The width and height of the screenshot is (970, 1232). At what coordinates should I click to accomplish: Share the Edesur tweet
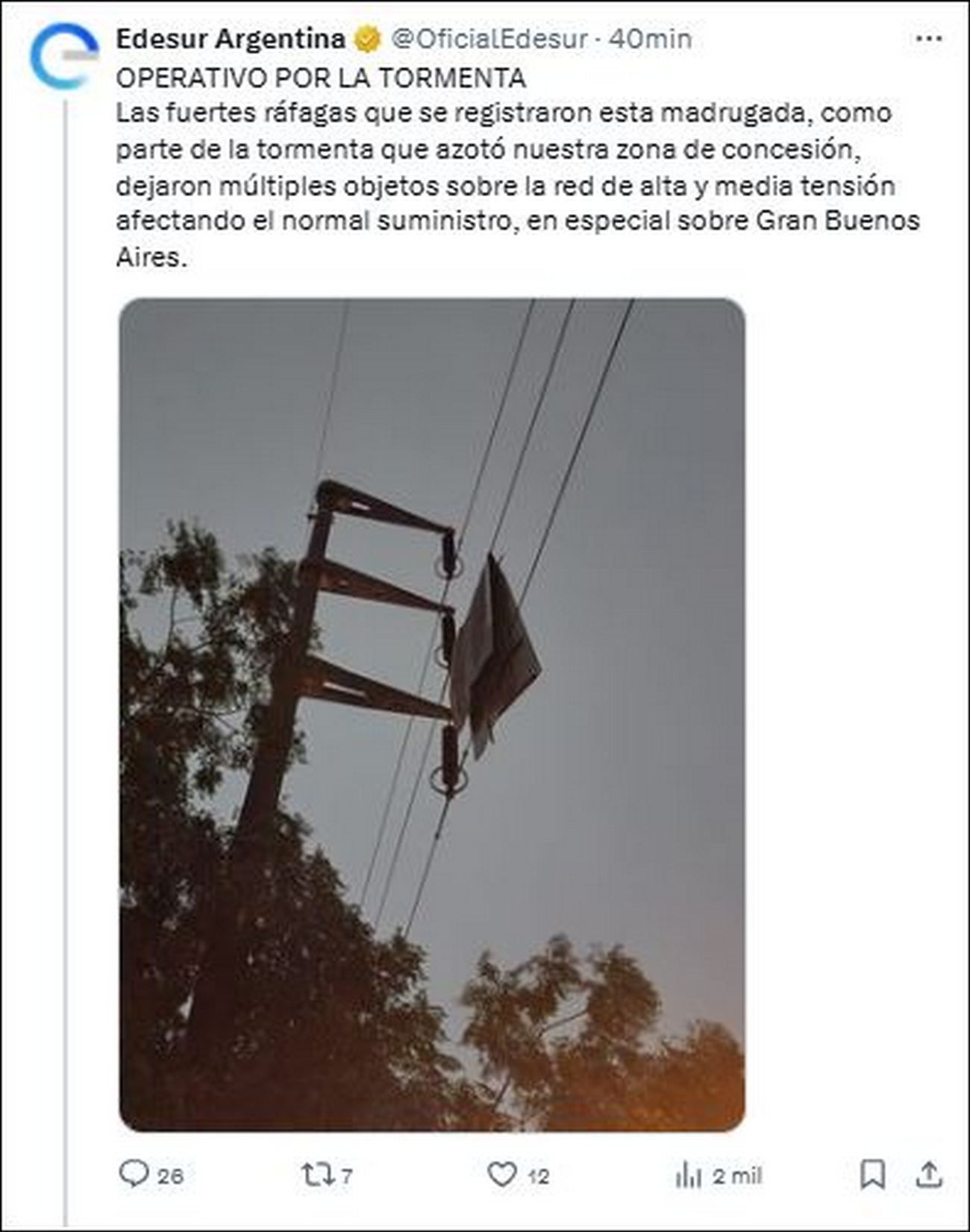pyautogui.click(x=929, y=1175)
